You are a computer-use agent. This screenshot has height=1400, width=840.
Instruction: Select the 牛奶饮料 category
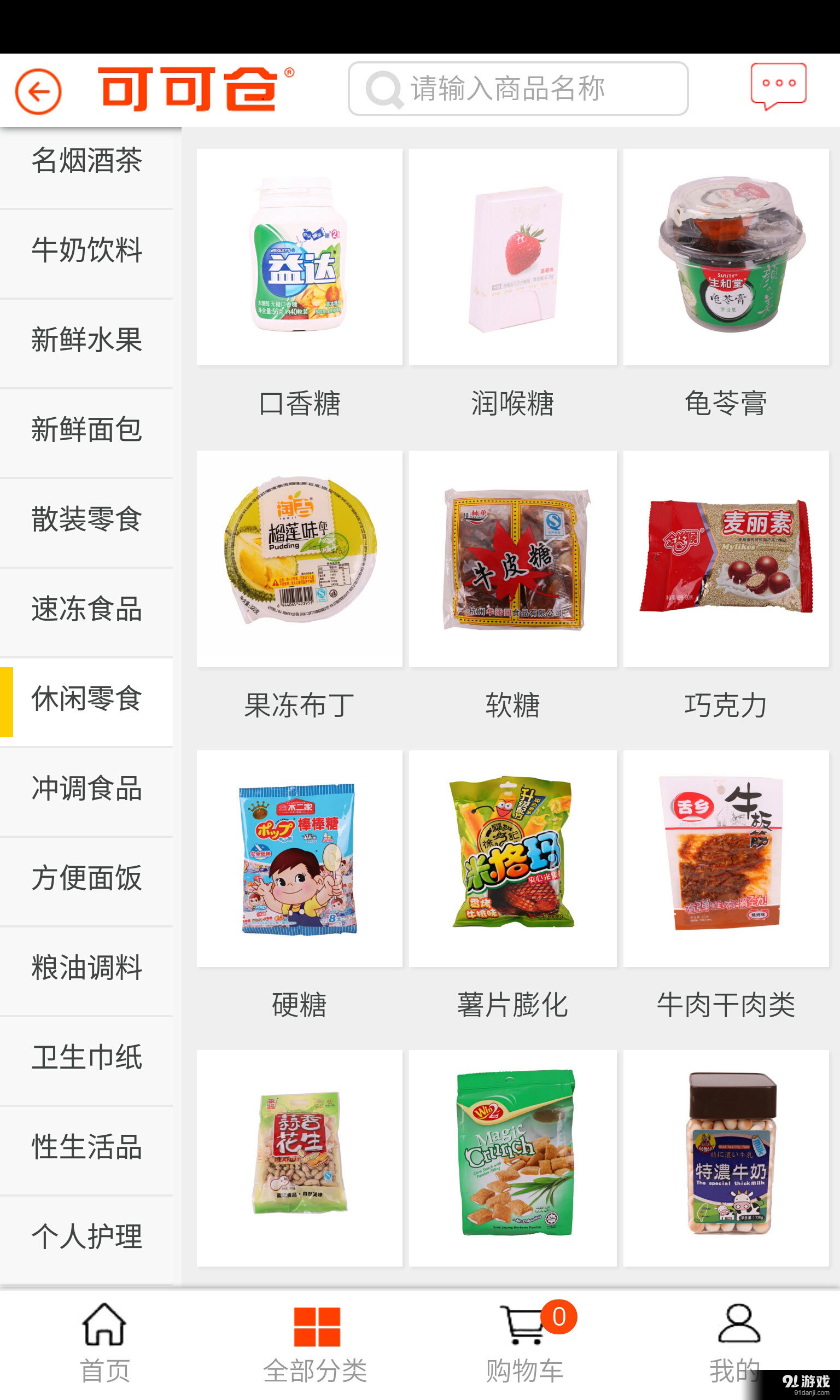point(86,250)
